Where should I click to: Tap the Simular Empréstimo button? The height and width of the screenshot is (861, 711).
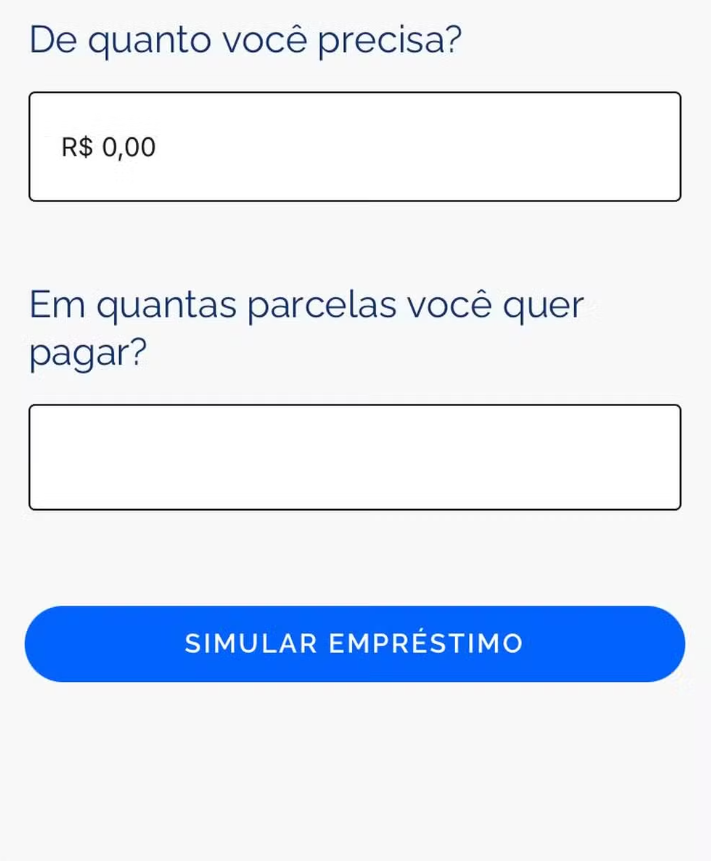[x=355, y=644]
